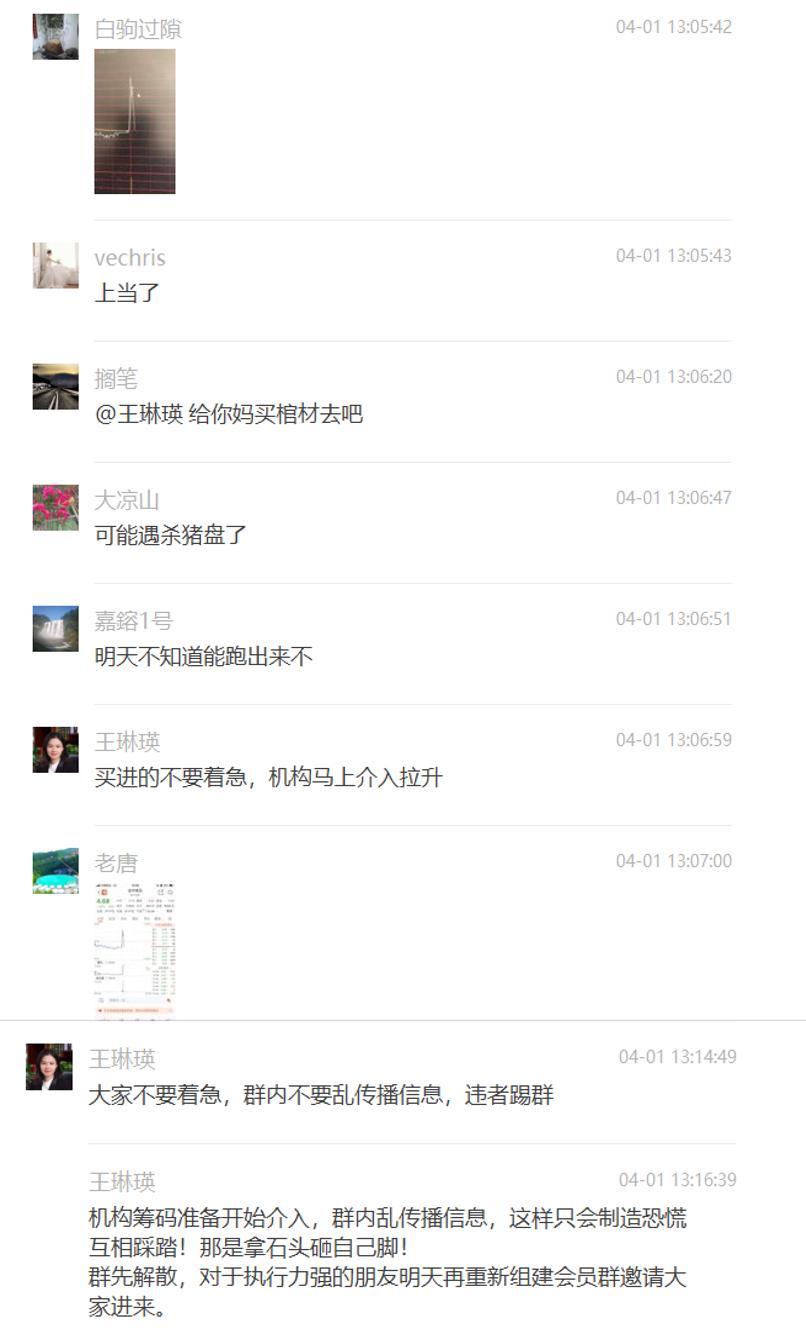
Task: Open 老唐's pool scenery avatar
Action: click(55, 870)
